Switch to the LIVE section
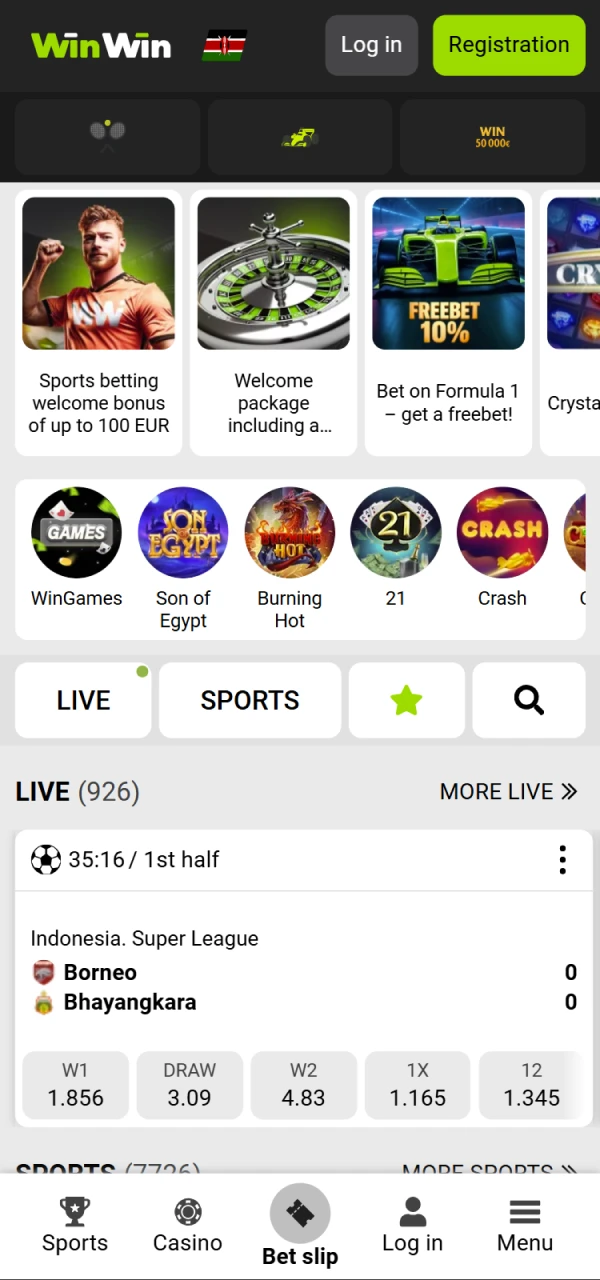 (83, 700)
